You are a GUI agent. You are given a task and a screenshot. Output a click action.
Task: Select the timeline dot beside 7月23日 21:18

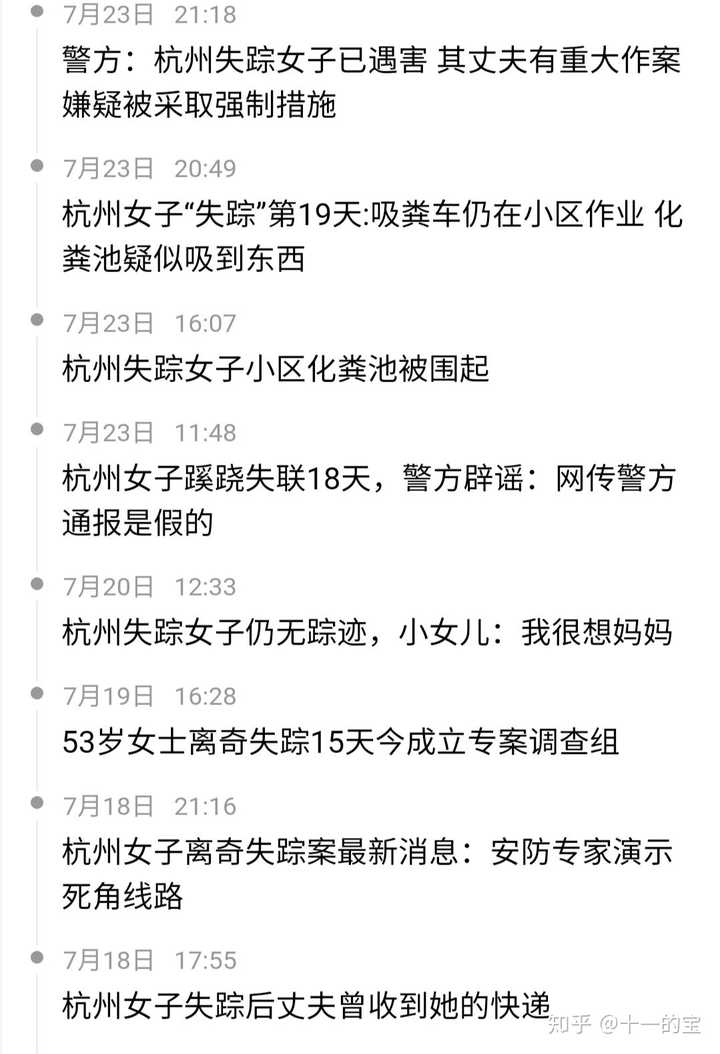[x=37, y=13]
